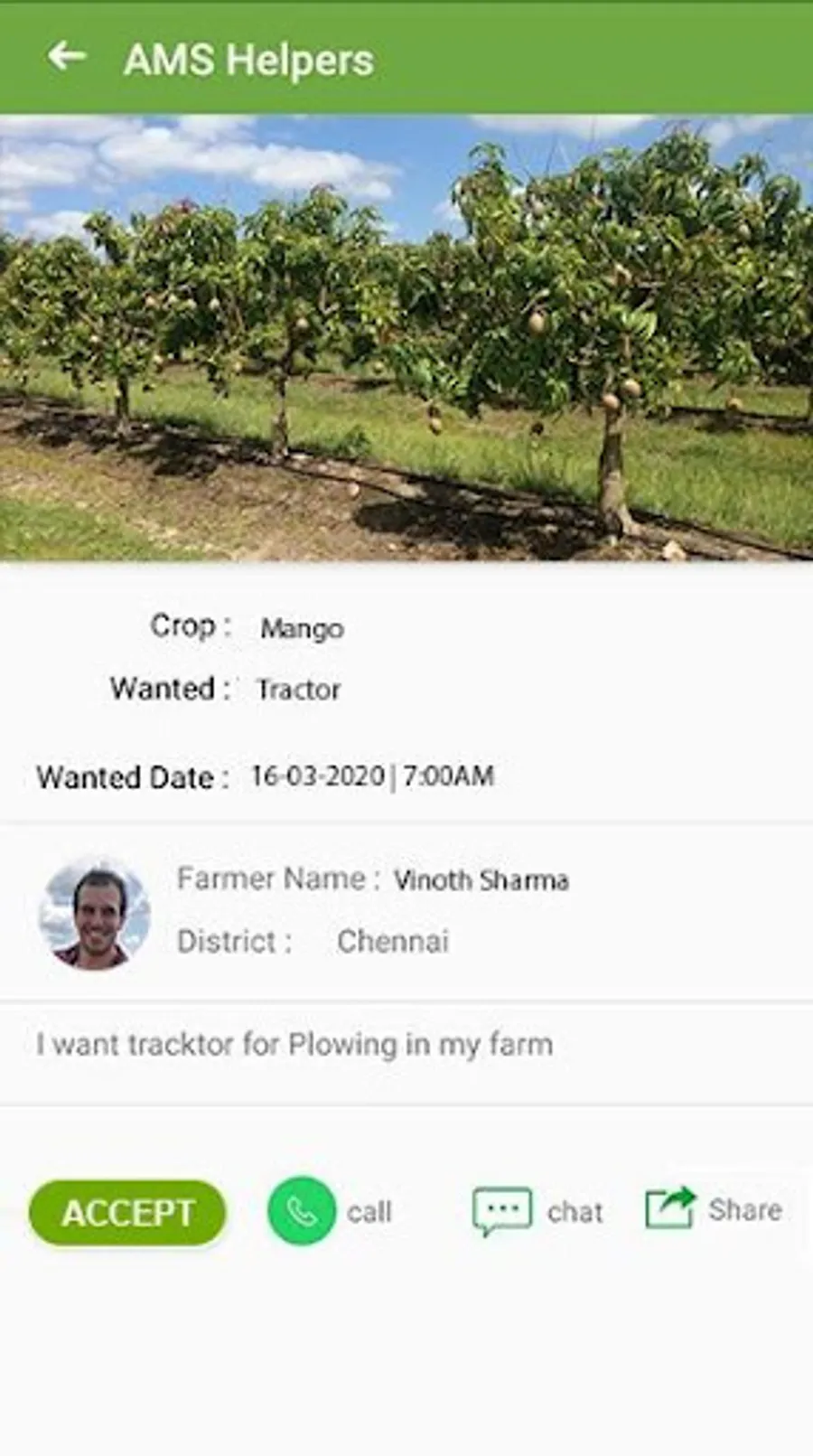Call farmer Vinoth Sharma
Screen dimensions: 813x1456
[x=303, y=1210]
